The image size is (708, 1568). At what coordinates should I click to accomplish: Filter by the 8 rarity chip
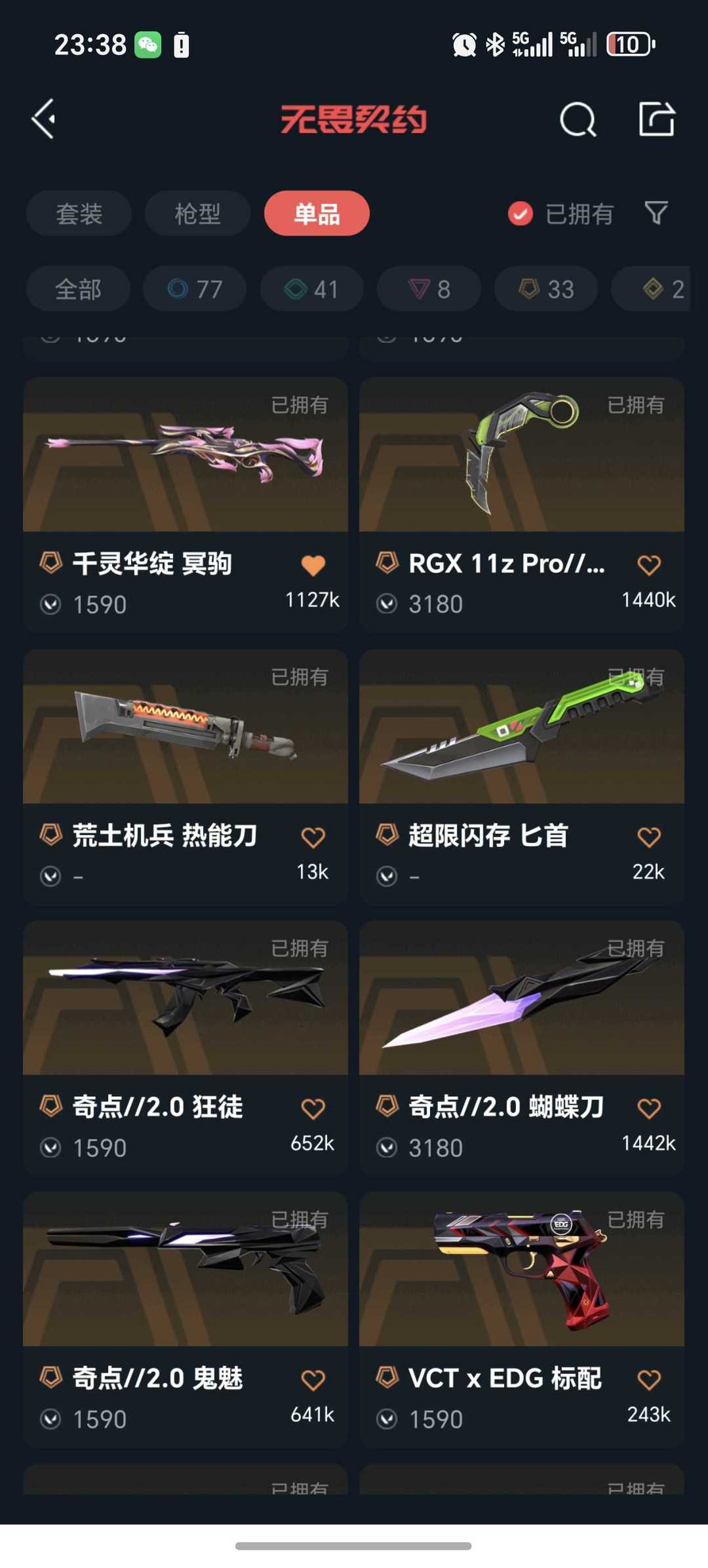tap(429, 289)
